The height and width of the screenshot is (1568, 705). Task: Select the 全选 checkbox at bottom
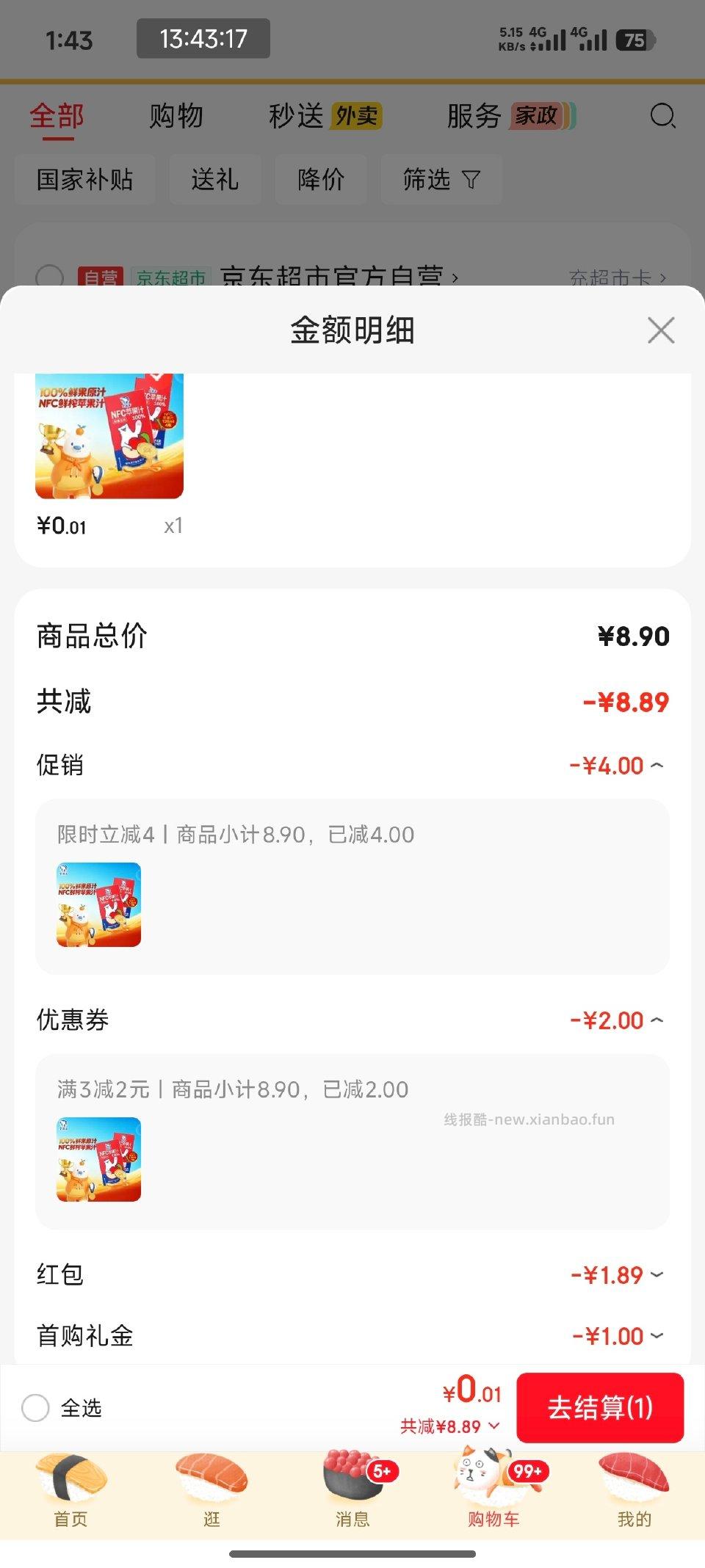(35, 1408)
